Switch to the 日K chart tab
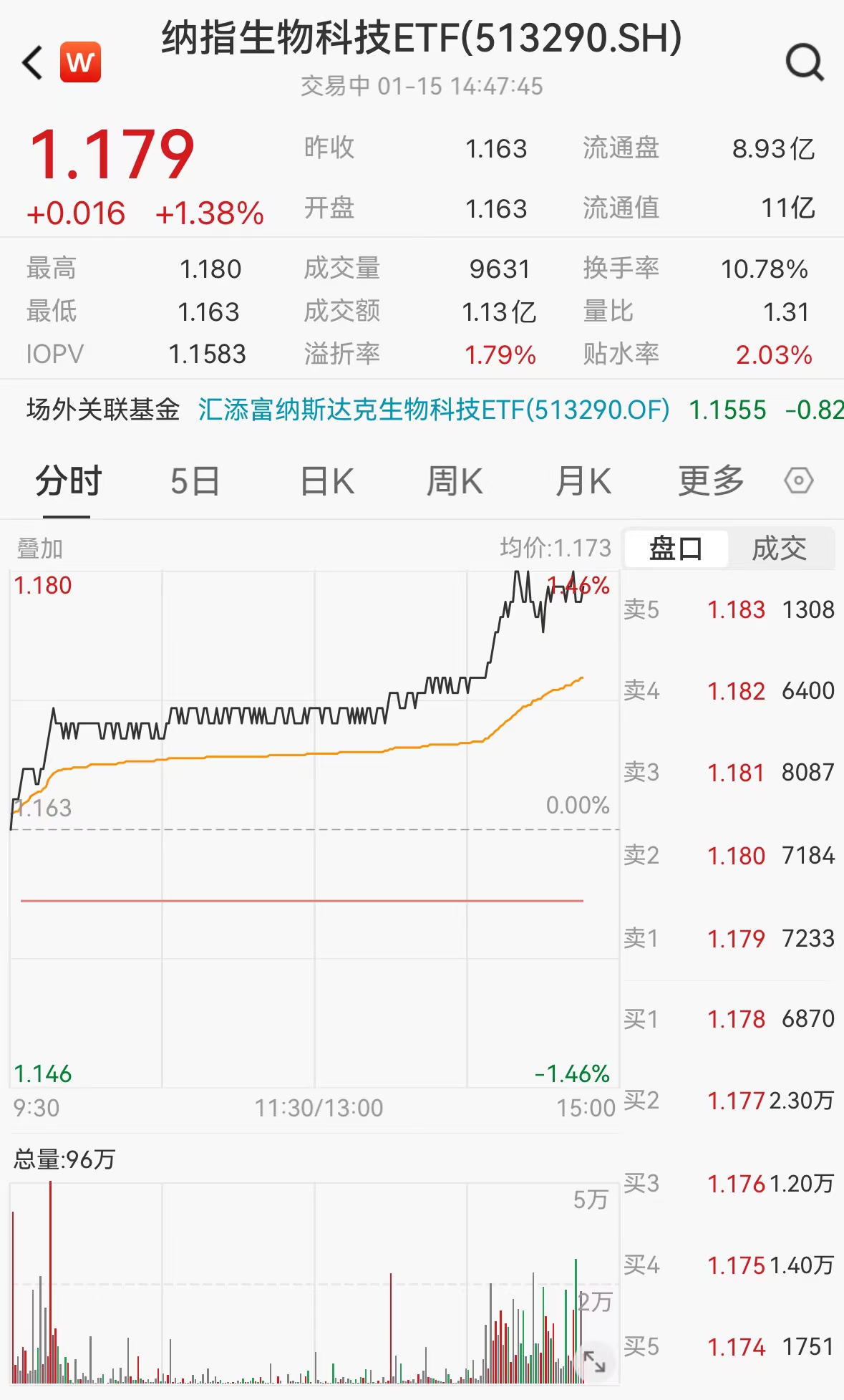This screenshot has width=844, height=1400. 327,481
